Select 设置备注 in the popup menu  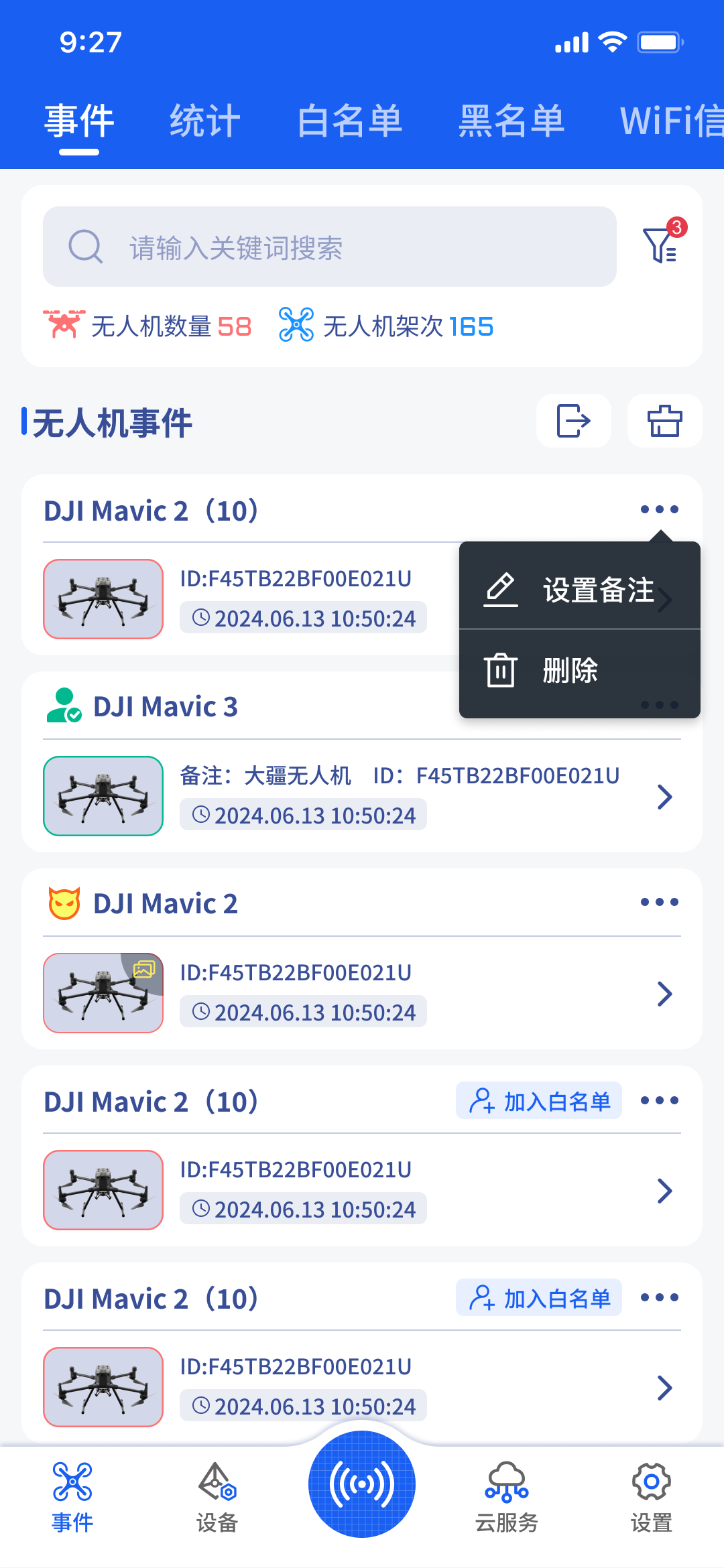579,590
